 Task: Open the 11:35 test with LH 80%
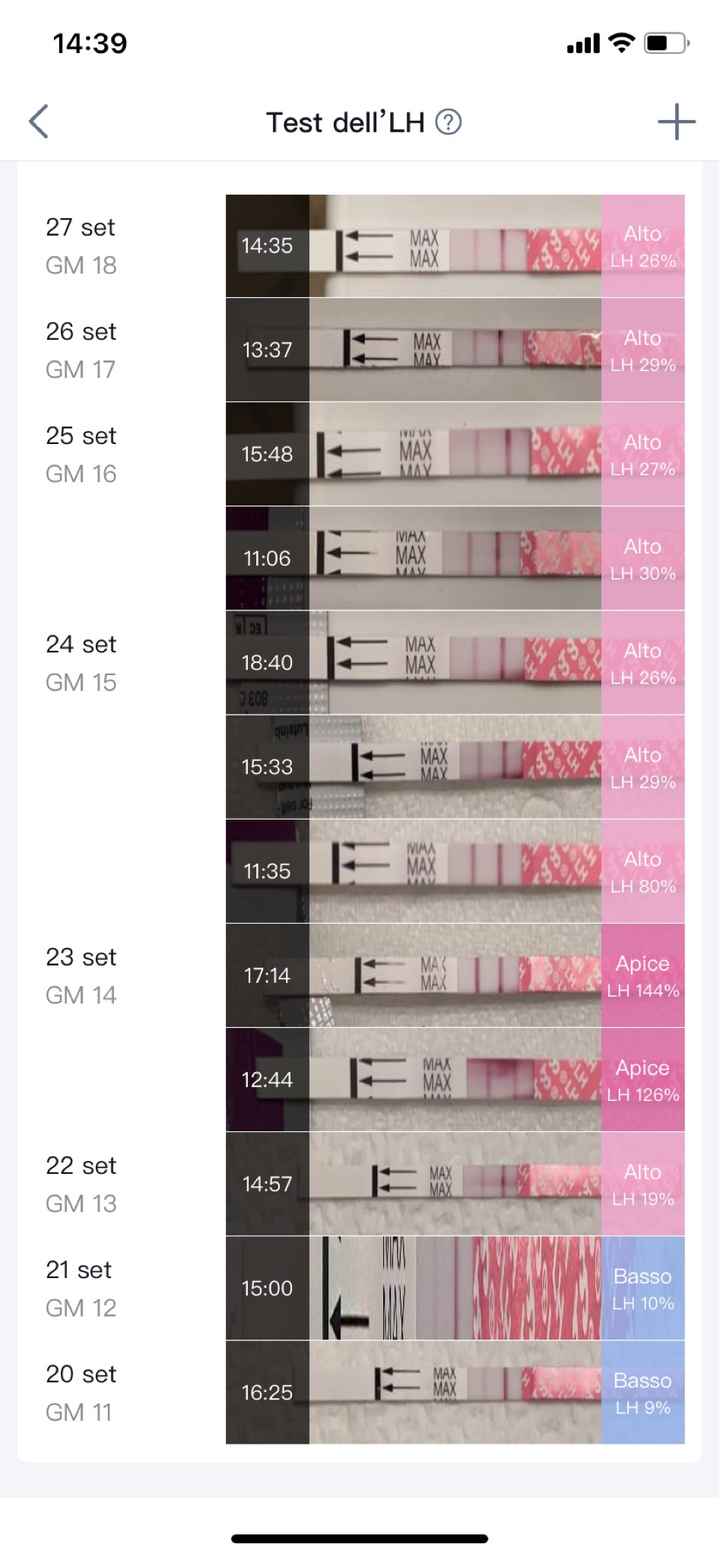[x=455, y=871]
